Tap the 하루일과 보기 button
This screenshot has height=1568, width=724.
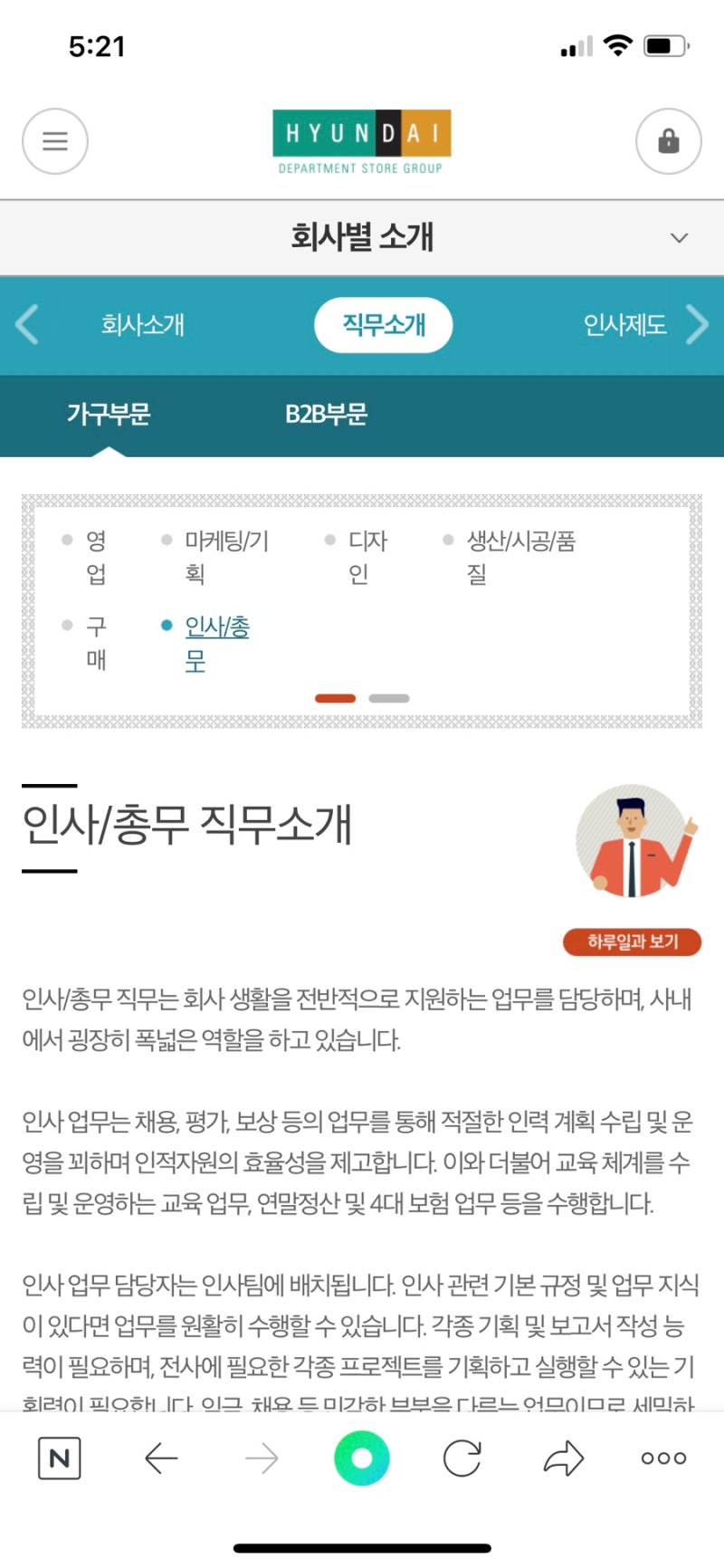coord(632,942)
